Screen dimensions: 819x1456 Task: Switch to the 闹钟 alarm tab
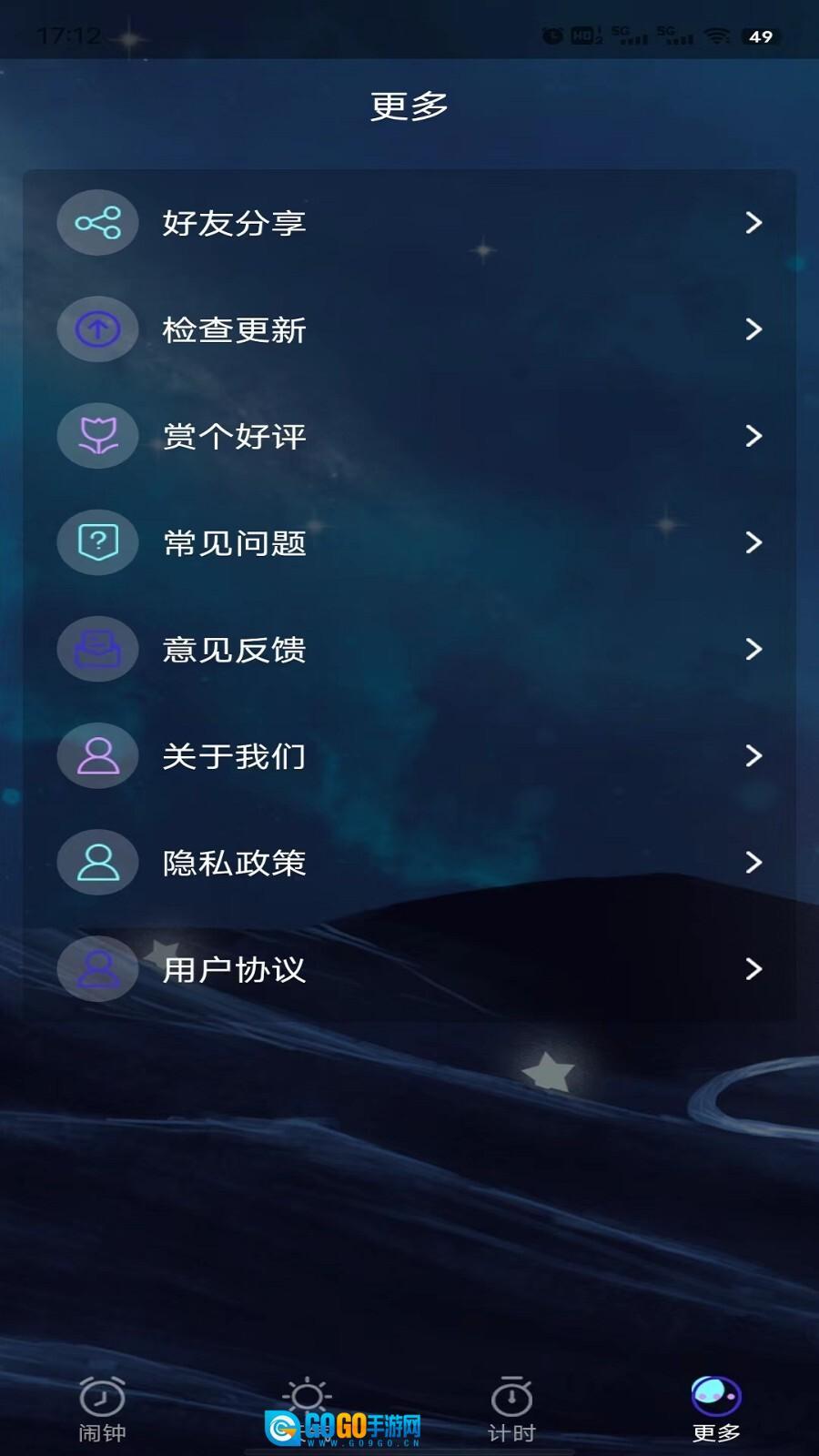coord(102,1409)
